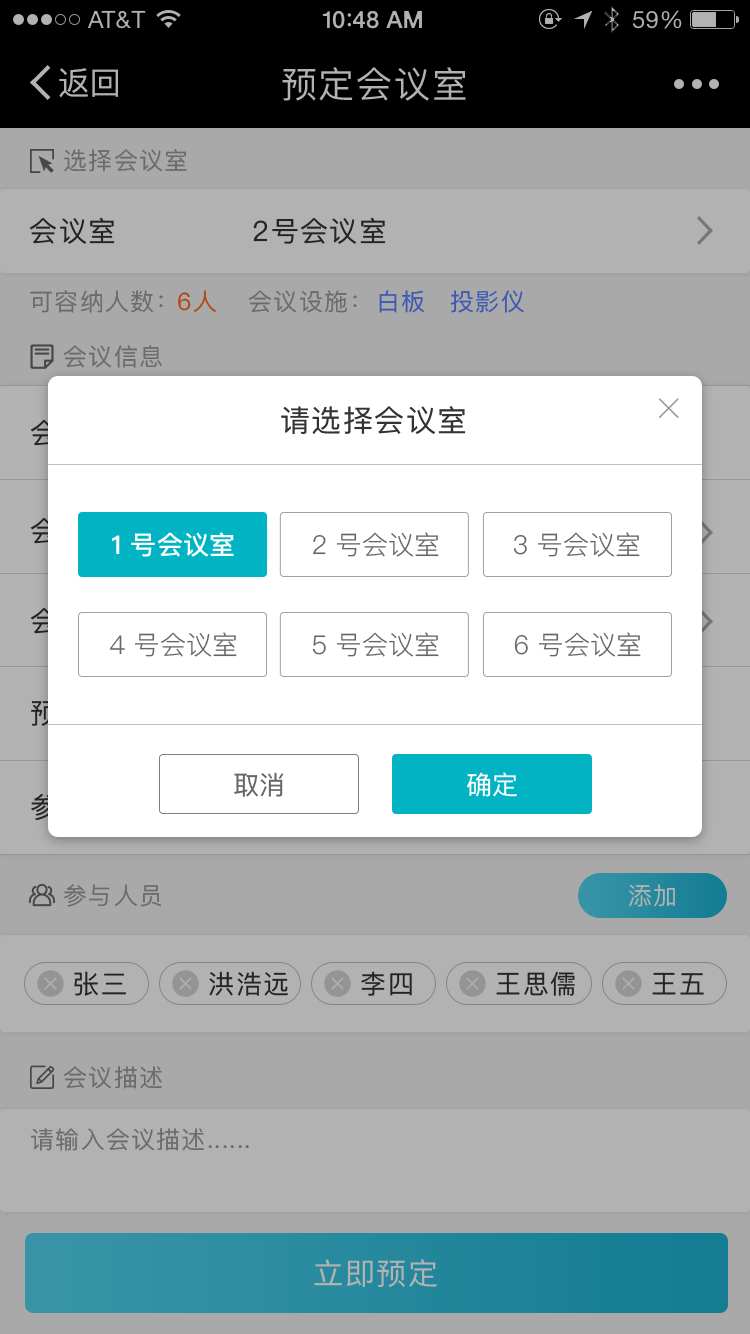Remove participant 张三

coord(51,984)
